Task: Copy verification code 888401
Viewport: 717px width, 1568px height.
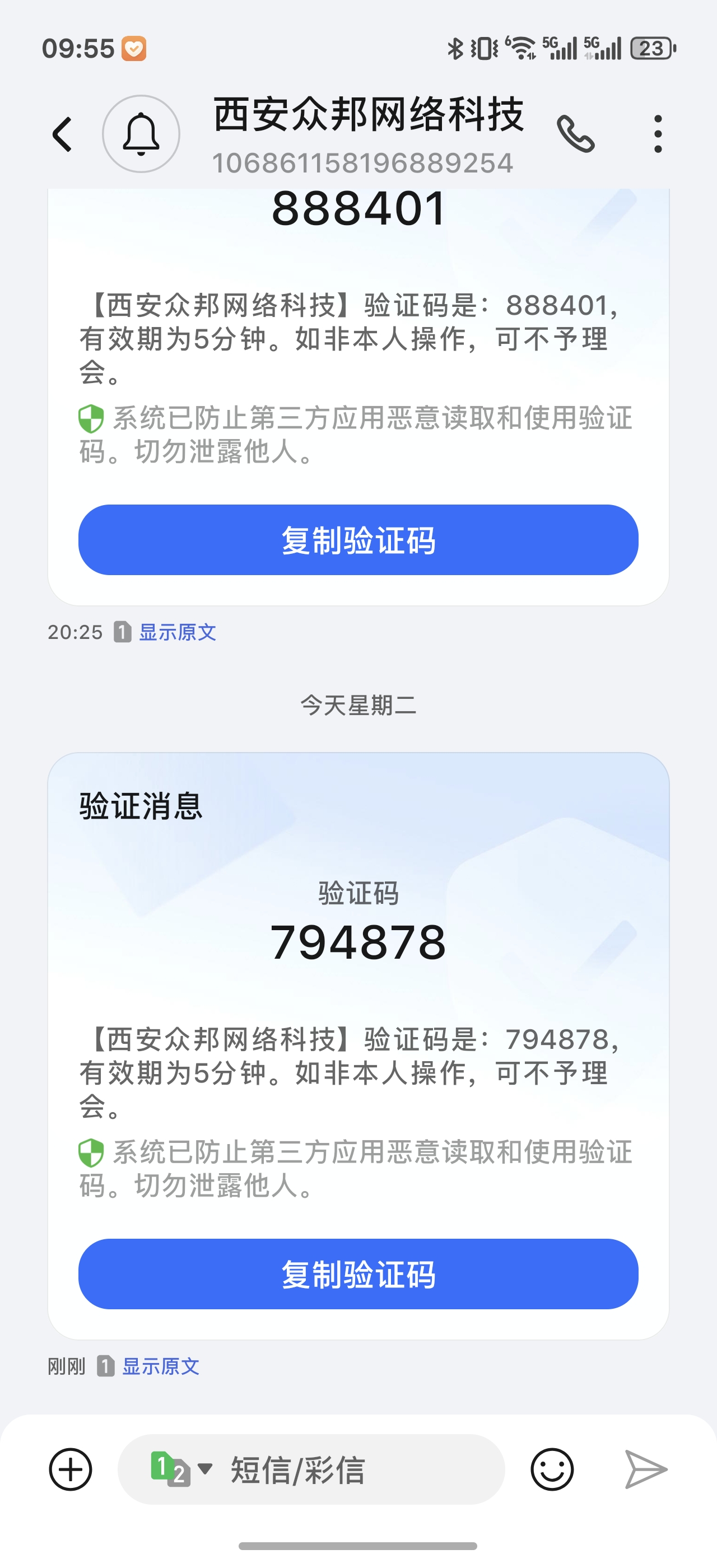Action: point(358,540)
